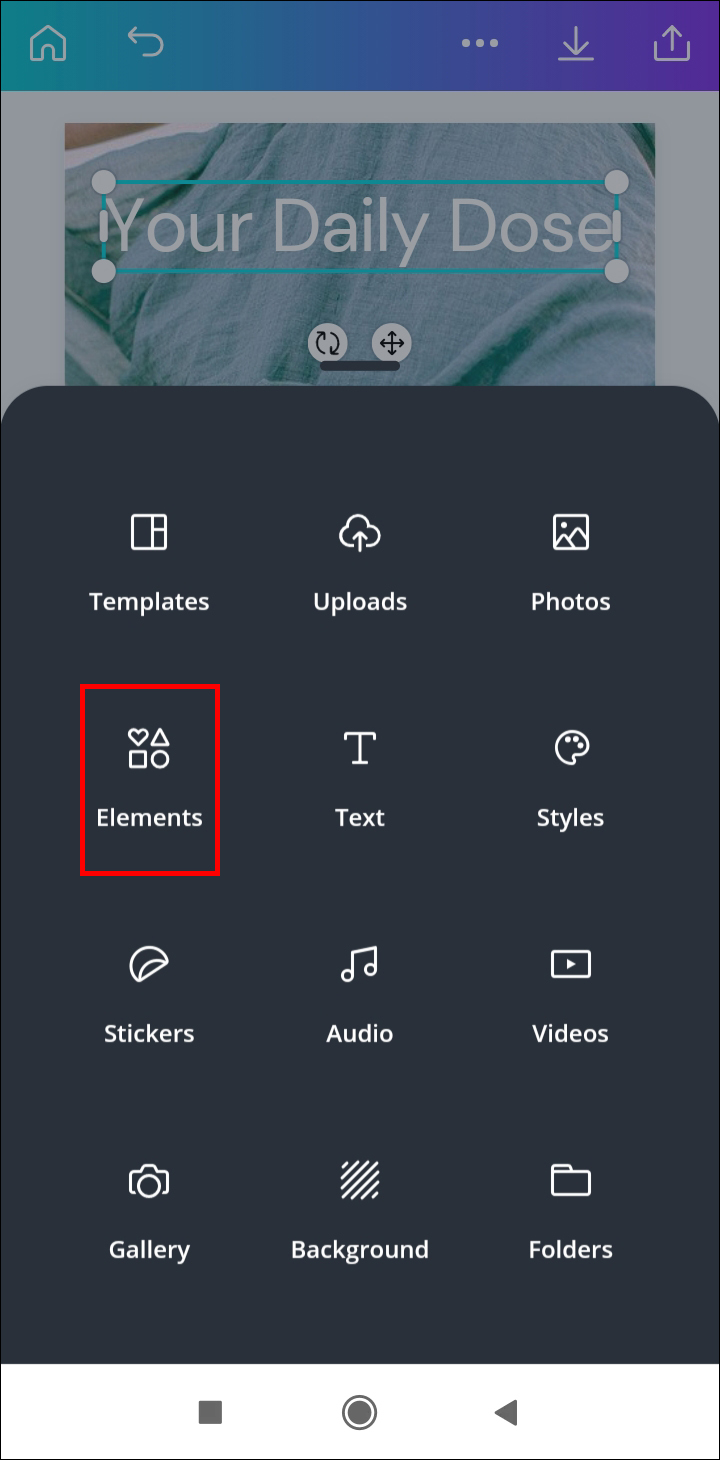
Task: Choose a Background
Action: (360, 1210)
